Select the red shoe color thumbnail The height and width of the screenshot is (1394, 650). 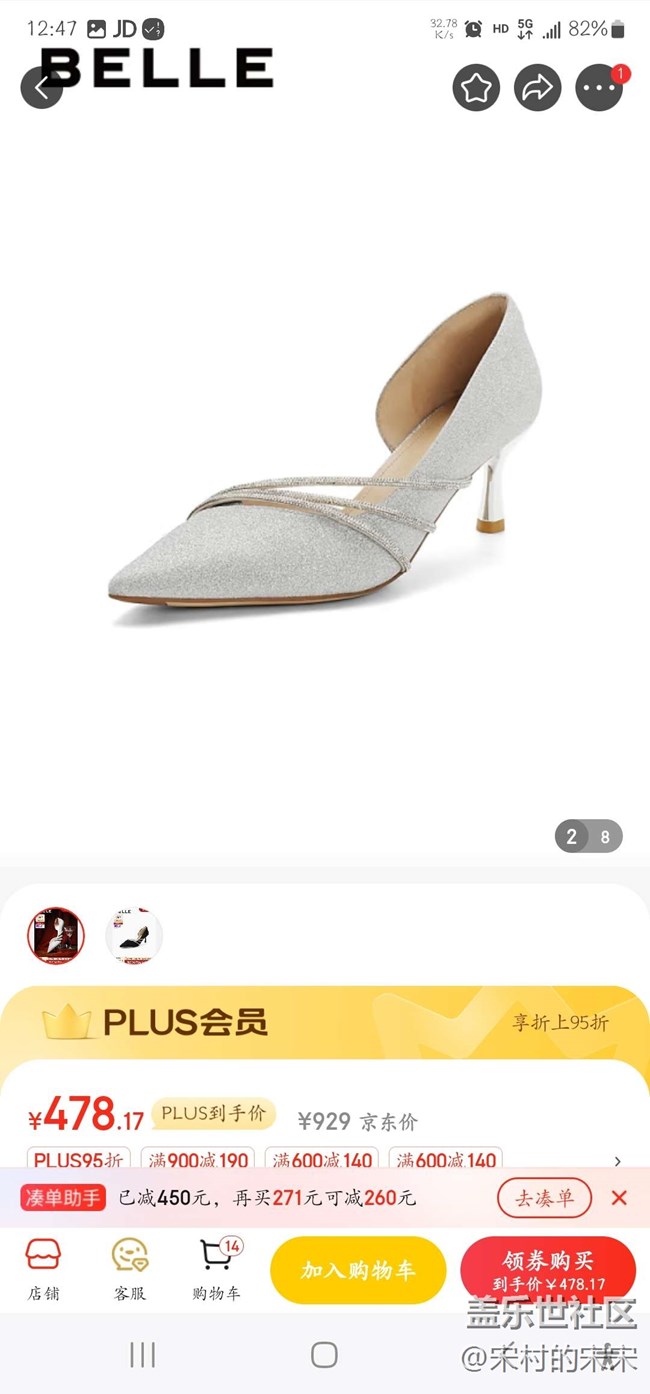tap(56, 936)
